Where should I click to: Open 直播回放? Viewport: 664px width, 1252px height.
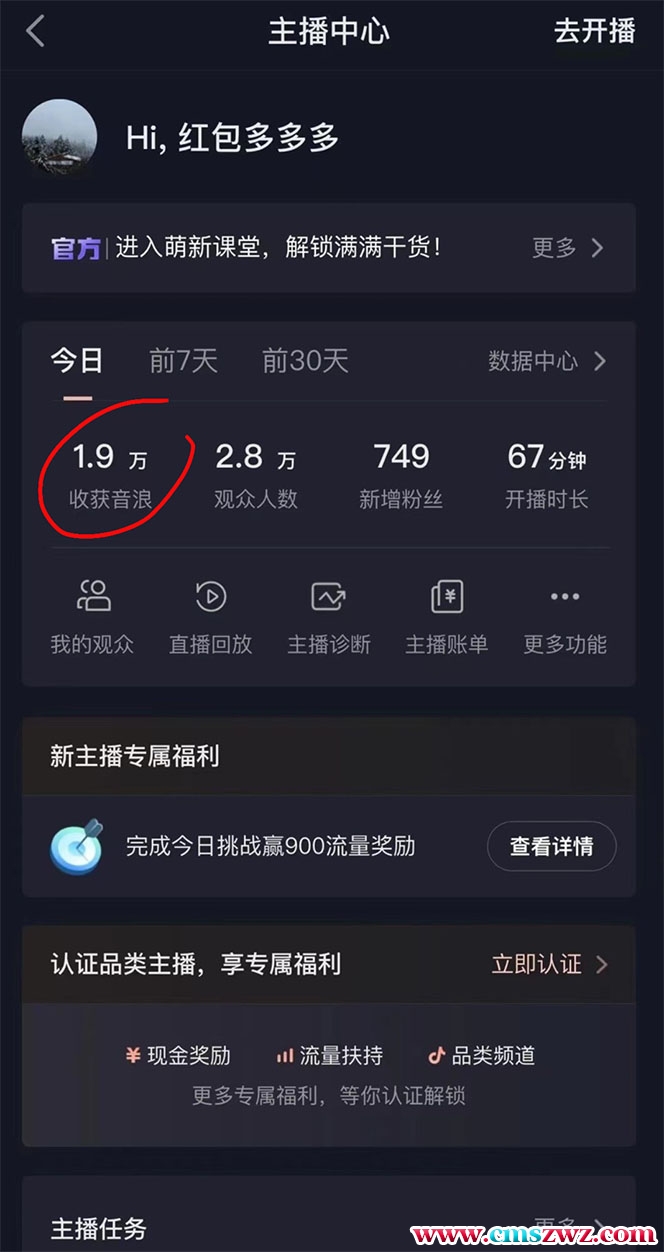[x=210, y=618]
